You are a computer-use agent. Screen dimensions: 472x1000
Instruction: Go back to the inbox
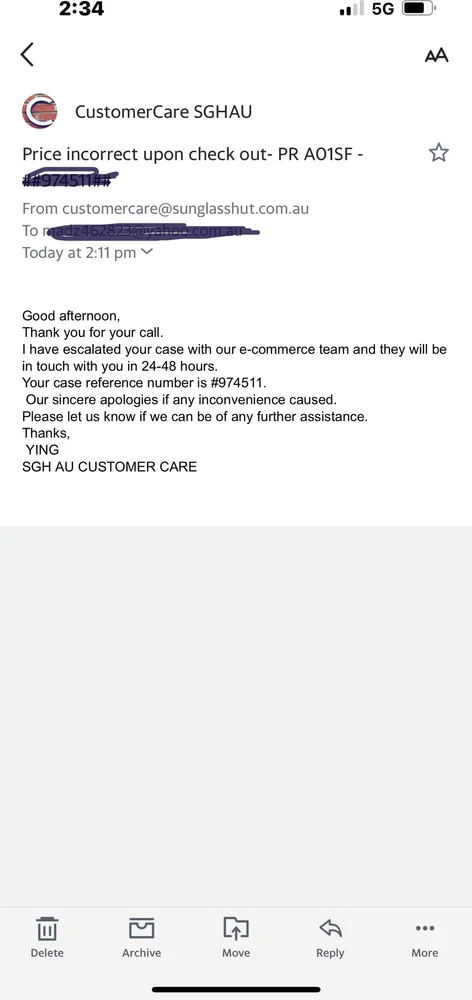pyautogui.click(x=27, y=55)
